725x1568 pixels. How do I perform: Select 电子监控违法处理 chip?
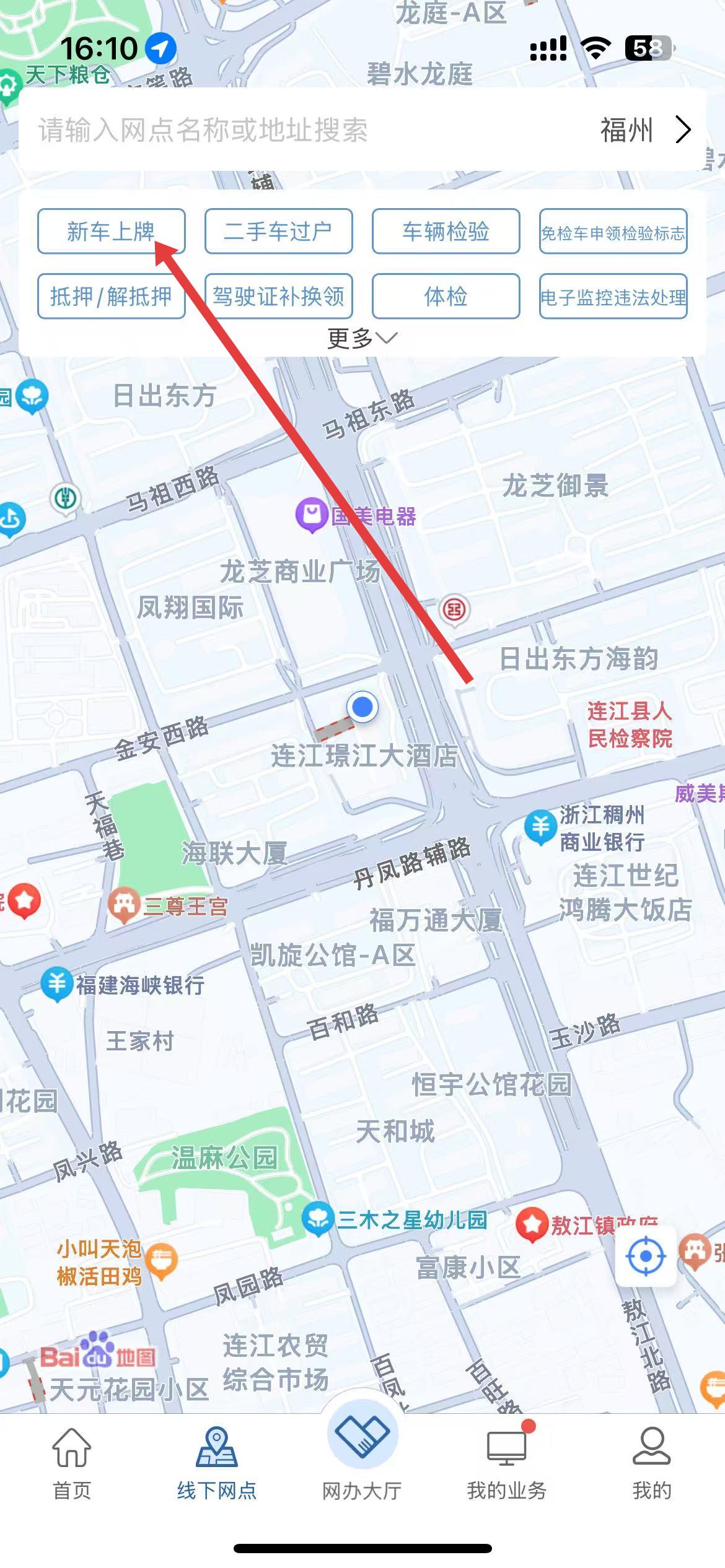click(613, 297)
